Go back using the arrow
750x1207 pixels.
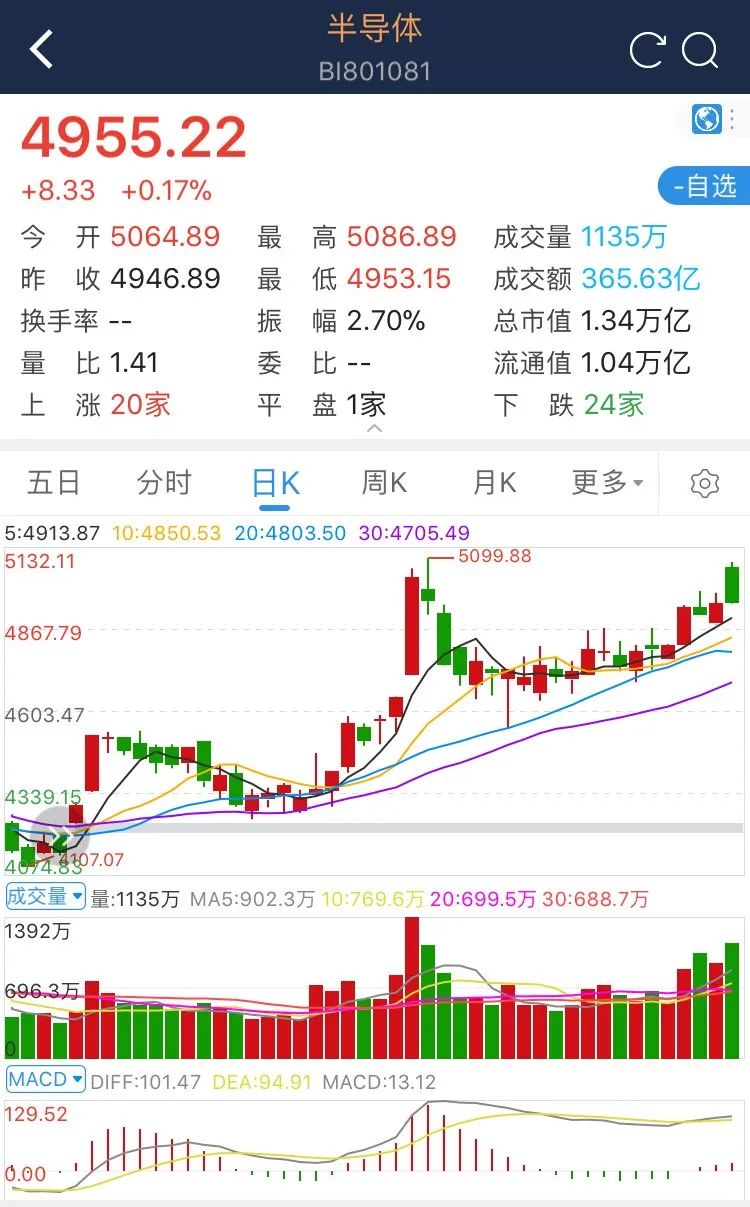41,49
